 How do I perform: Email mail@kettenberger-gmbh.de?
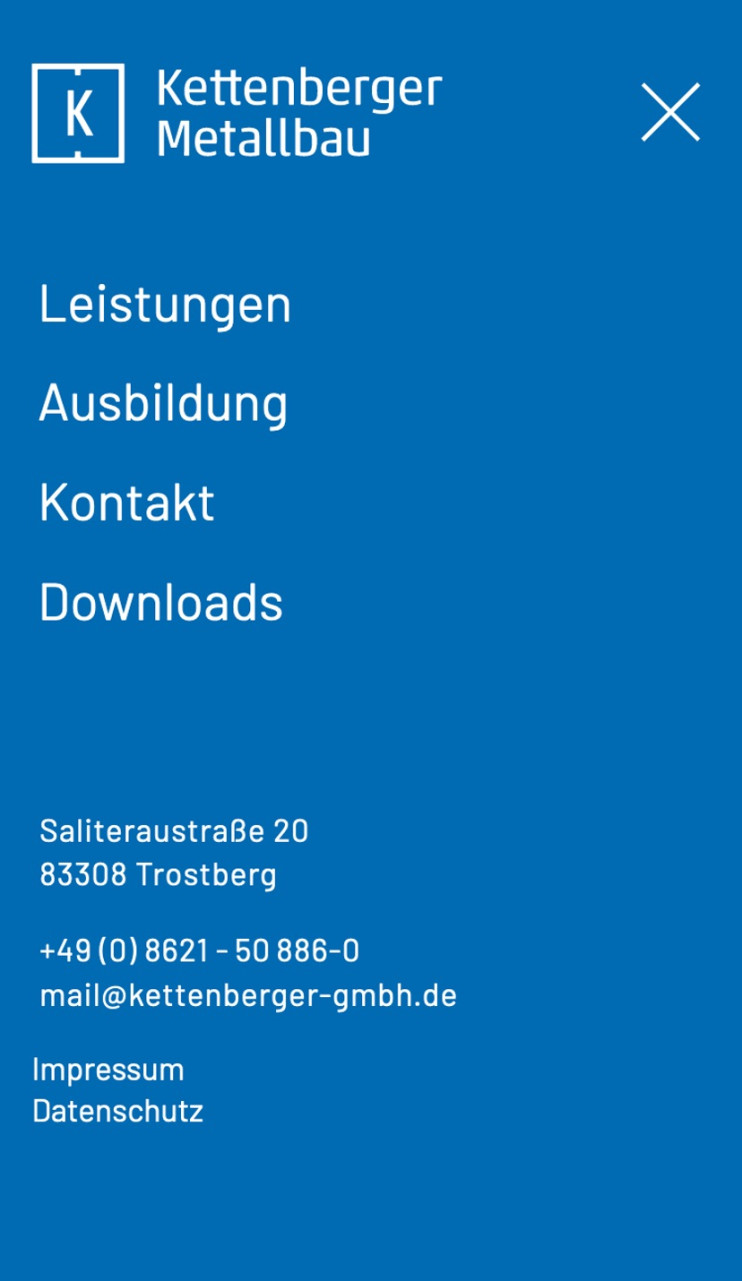coord(248,996)
